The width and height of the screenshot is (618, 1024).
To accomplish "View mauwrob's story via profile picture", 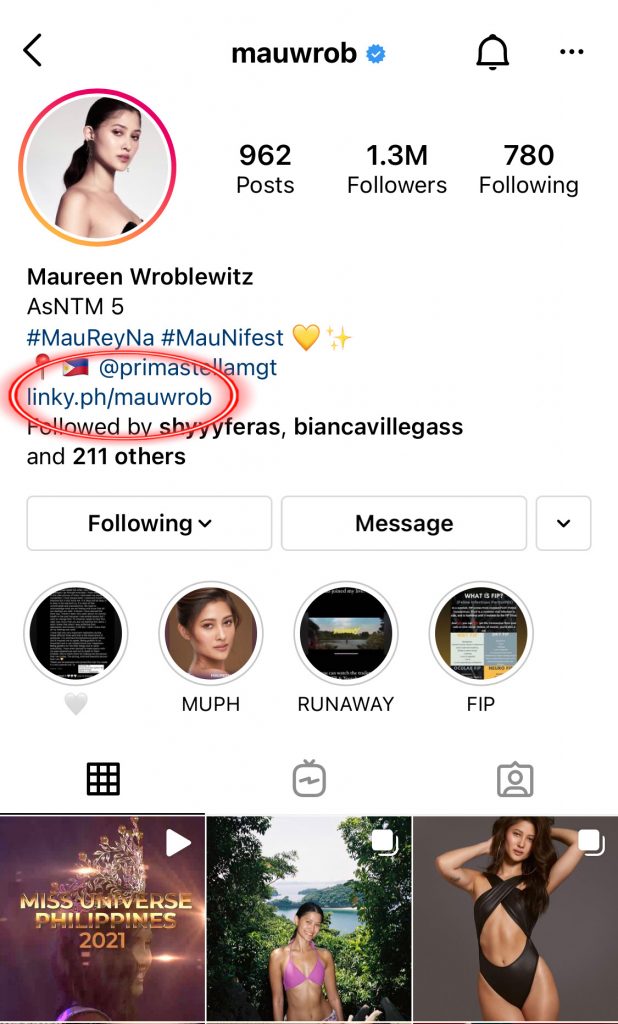I will 97,167.
